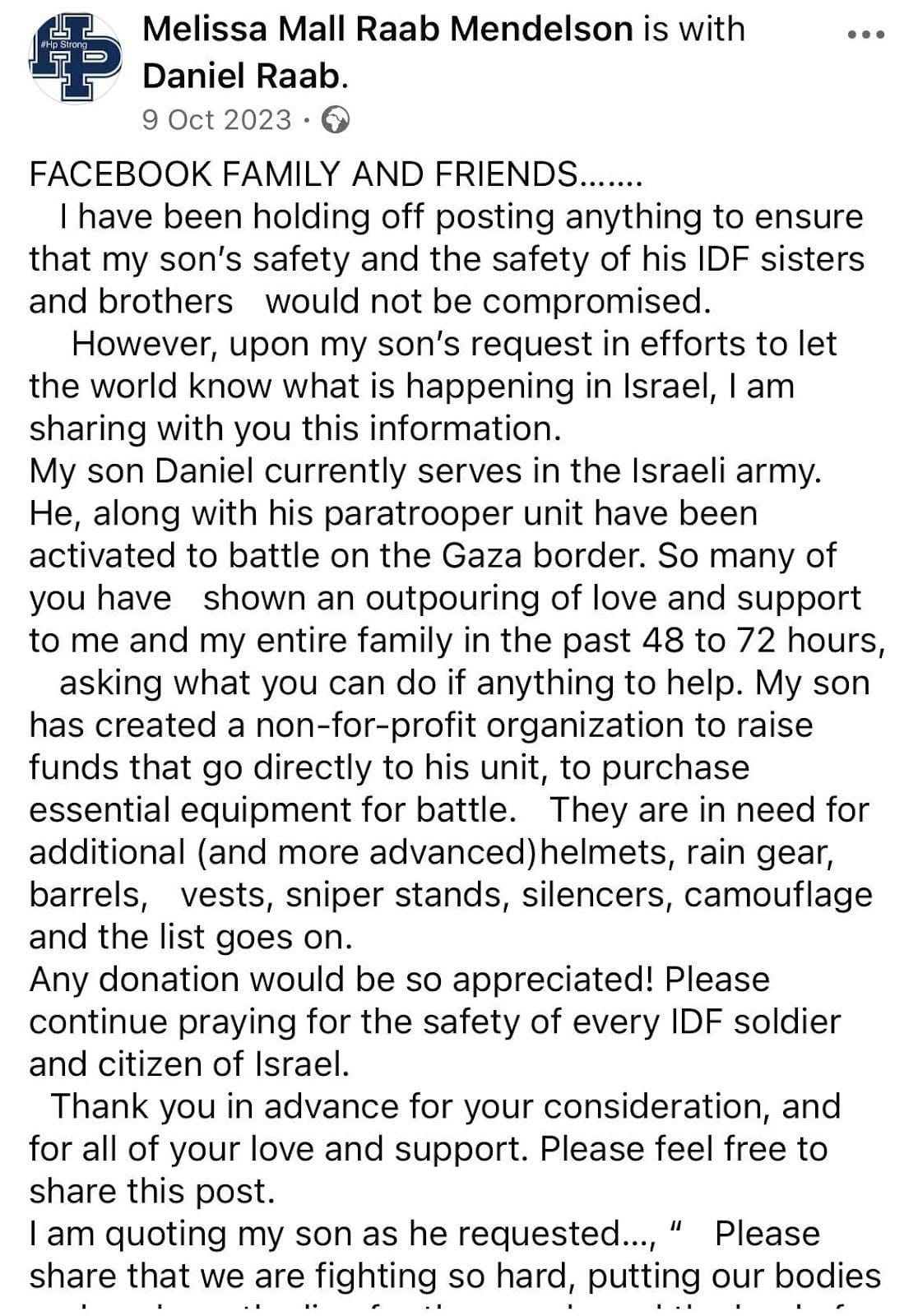Open the post's three-dot options menu
The height and width of the screenshot is (1316, 918).
click(x=866, y=35)
